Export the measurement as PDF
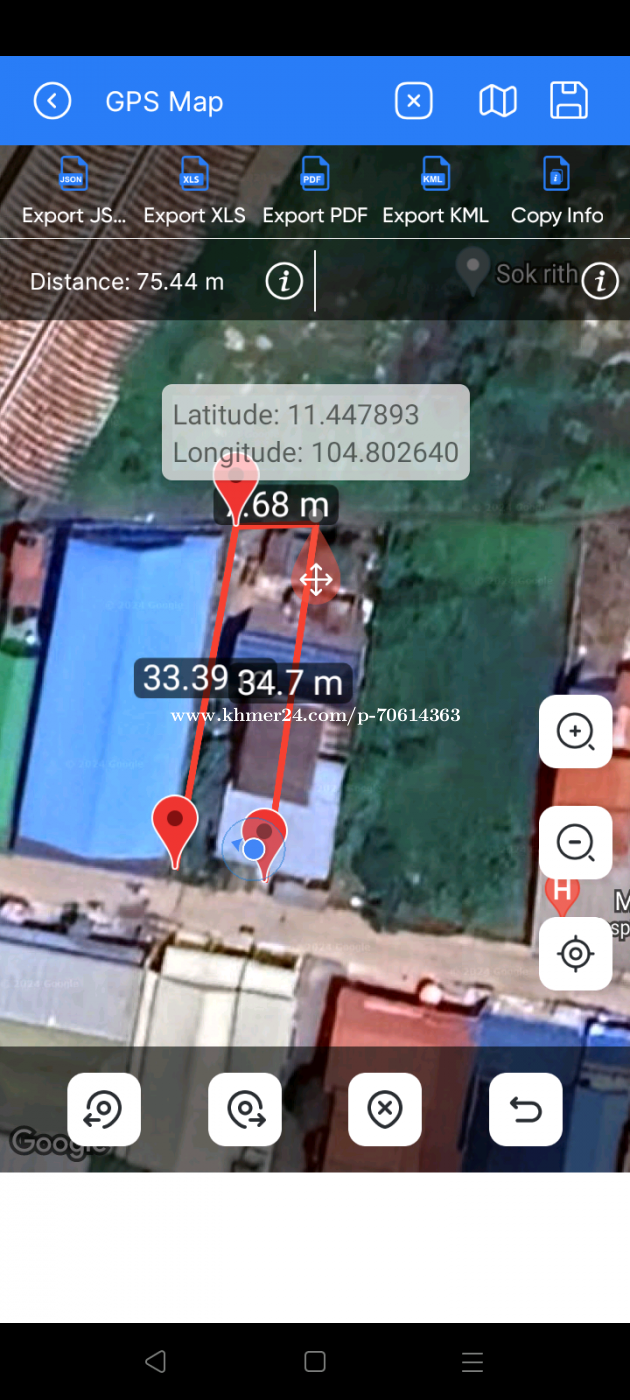This screenshot has height=1400, width=630. [x=315, y=190]
